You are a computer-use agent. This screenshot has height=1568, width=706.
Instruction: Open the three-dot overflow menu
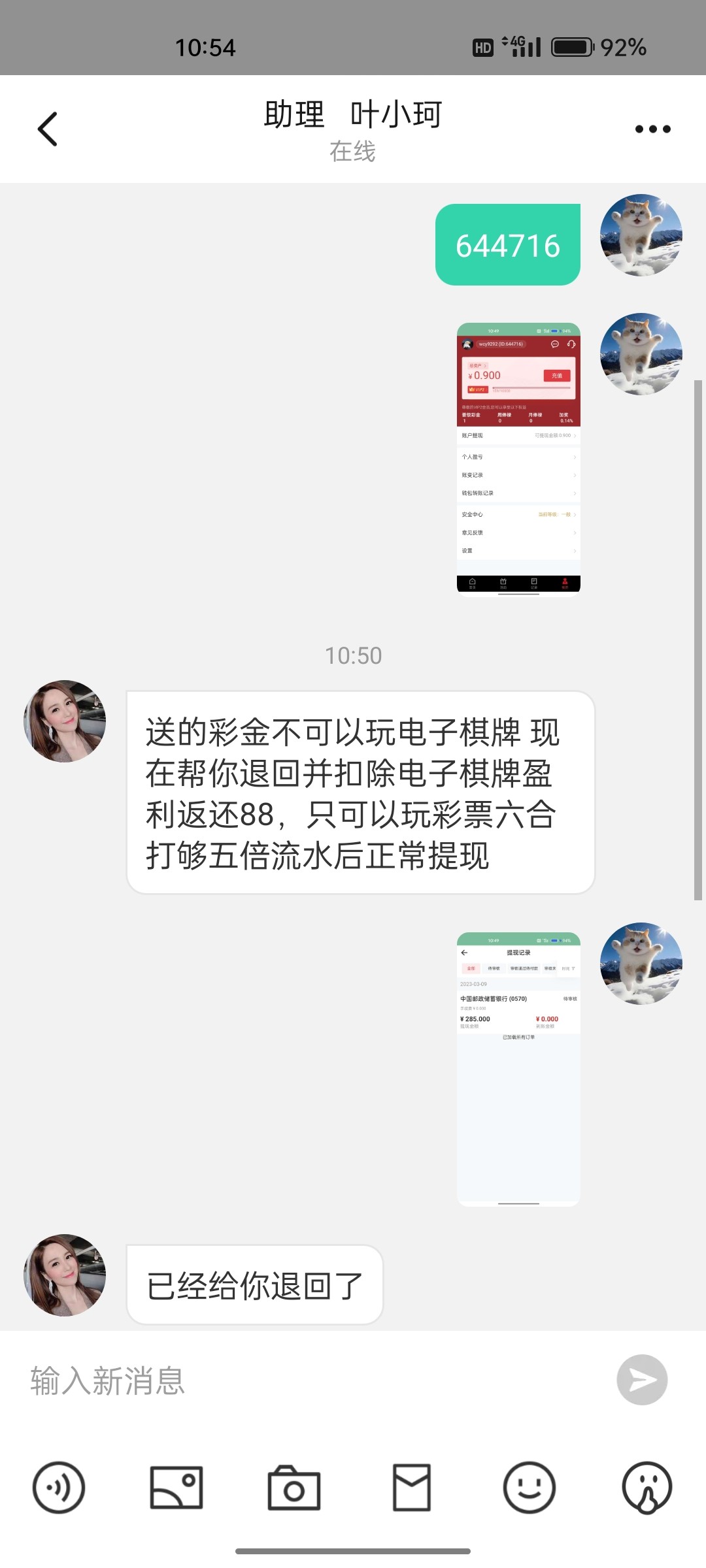pyautogui.click(x=652, y=129)
